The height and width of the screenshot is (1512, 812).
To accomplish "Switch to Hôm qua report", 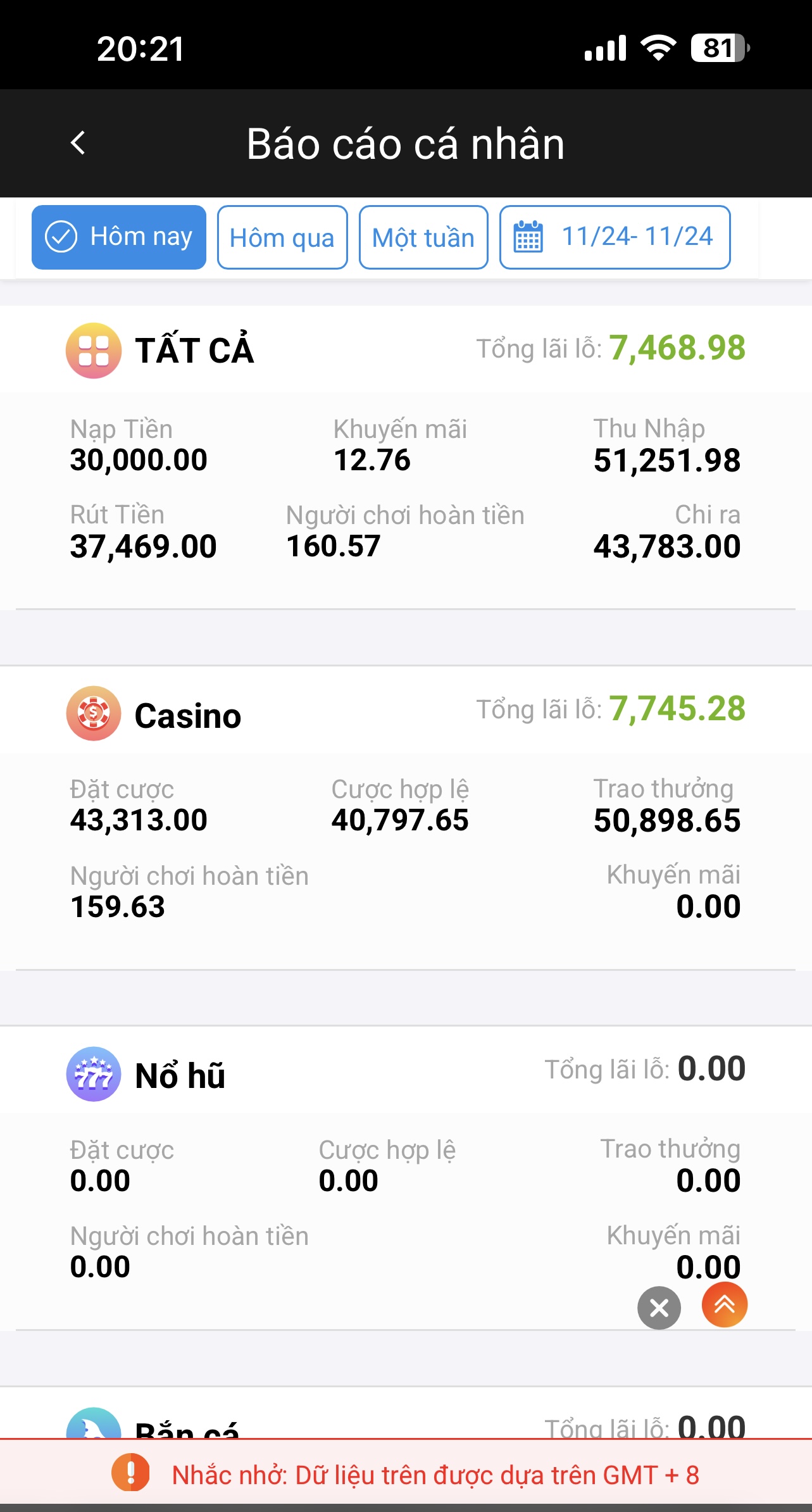I will click(282, 237).
